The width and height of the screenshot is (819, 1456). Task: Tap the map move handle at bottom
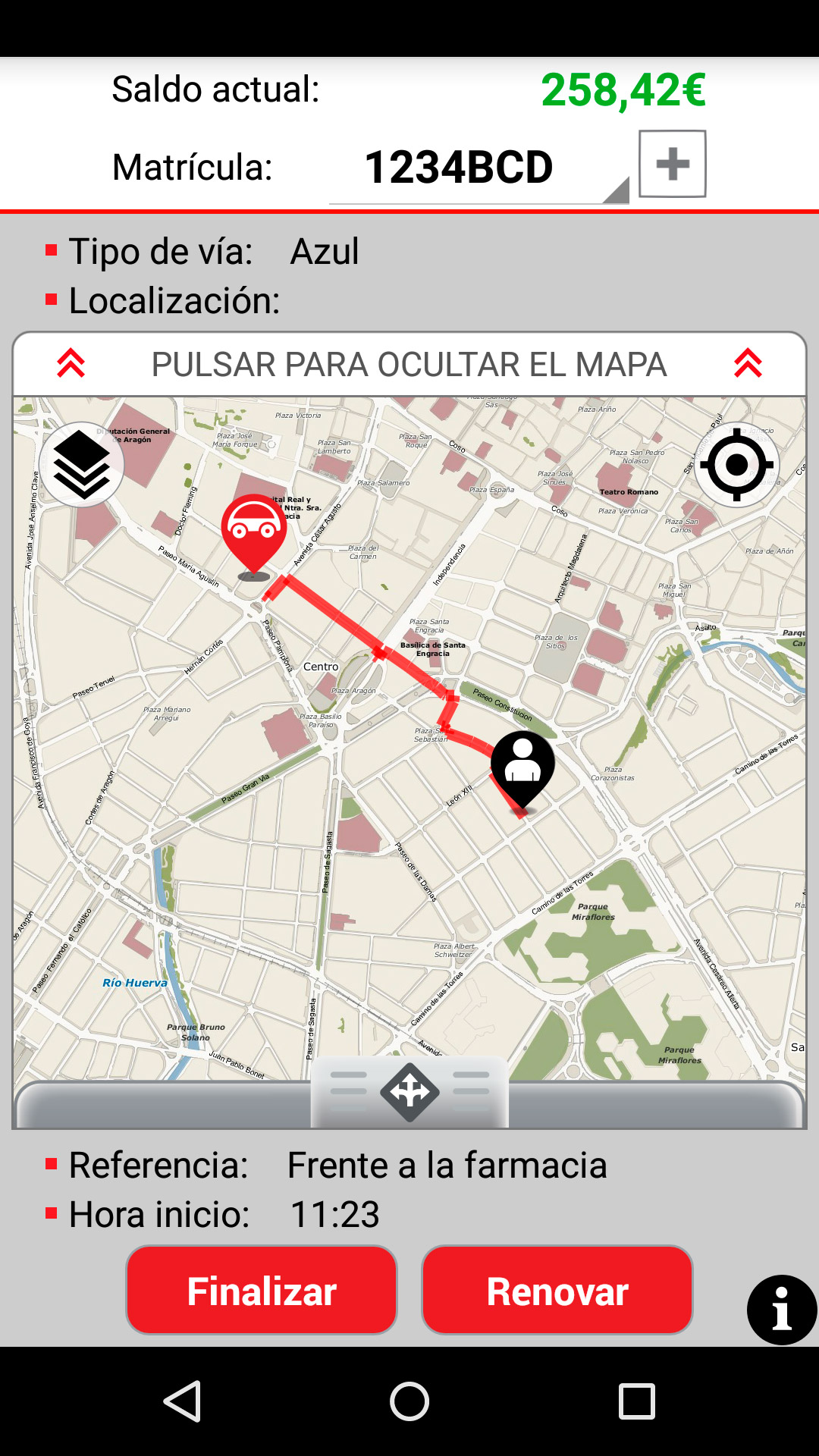click(x=409, y=1092)
